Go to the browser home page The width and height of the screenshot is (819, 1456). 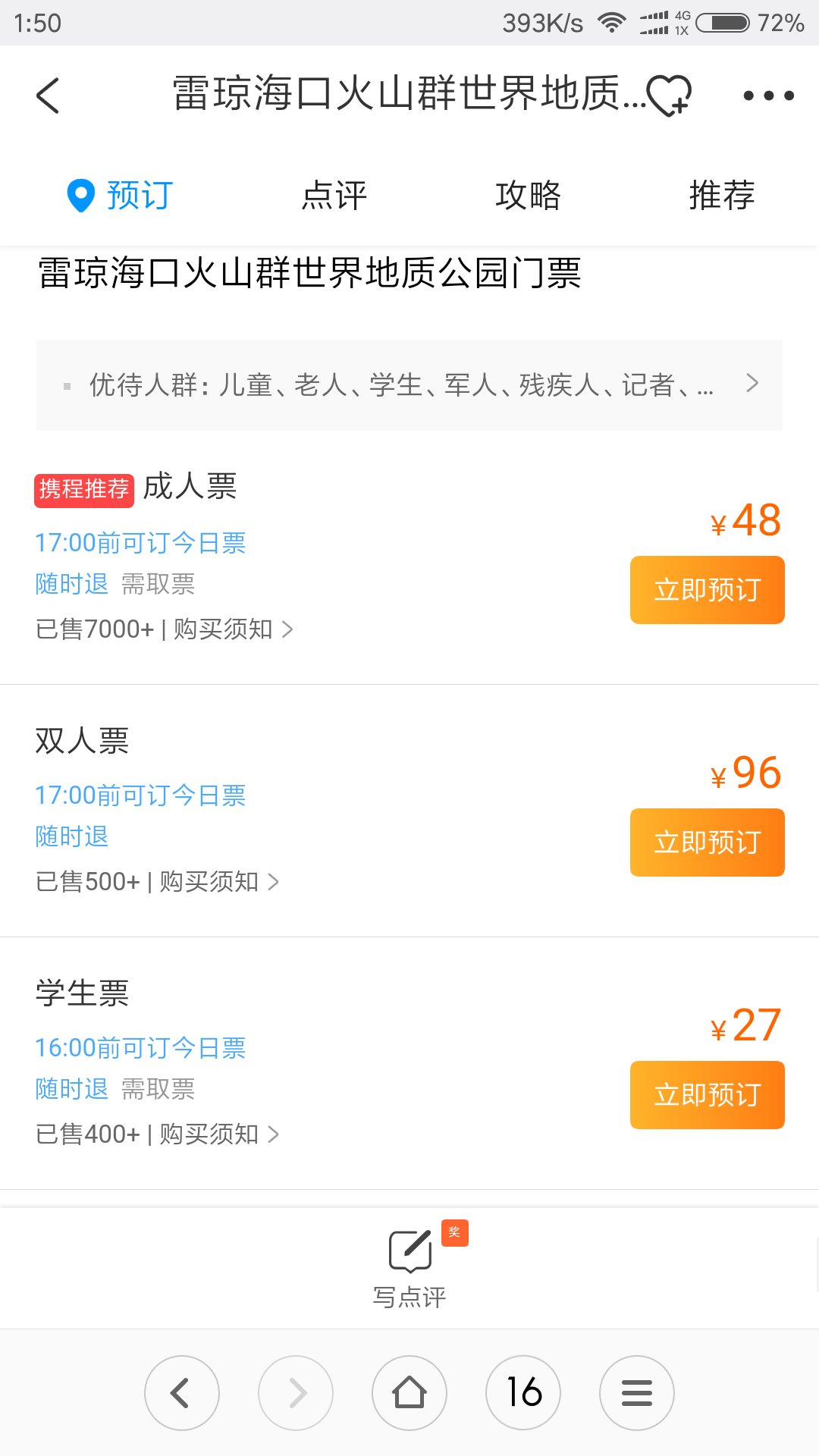pos(409,1393)
